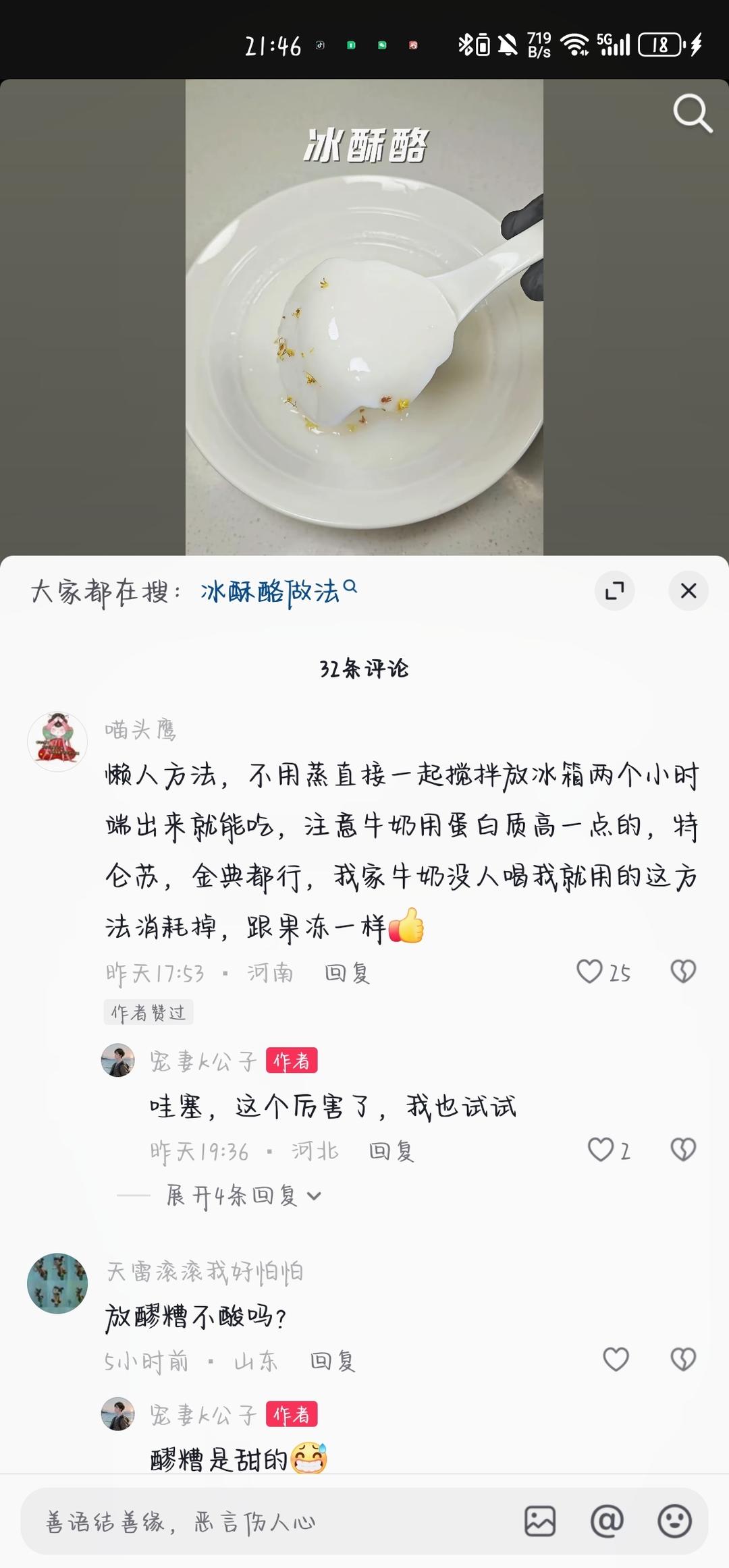Select the 作者赞过 label

point(148,1013)
